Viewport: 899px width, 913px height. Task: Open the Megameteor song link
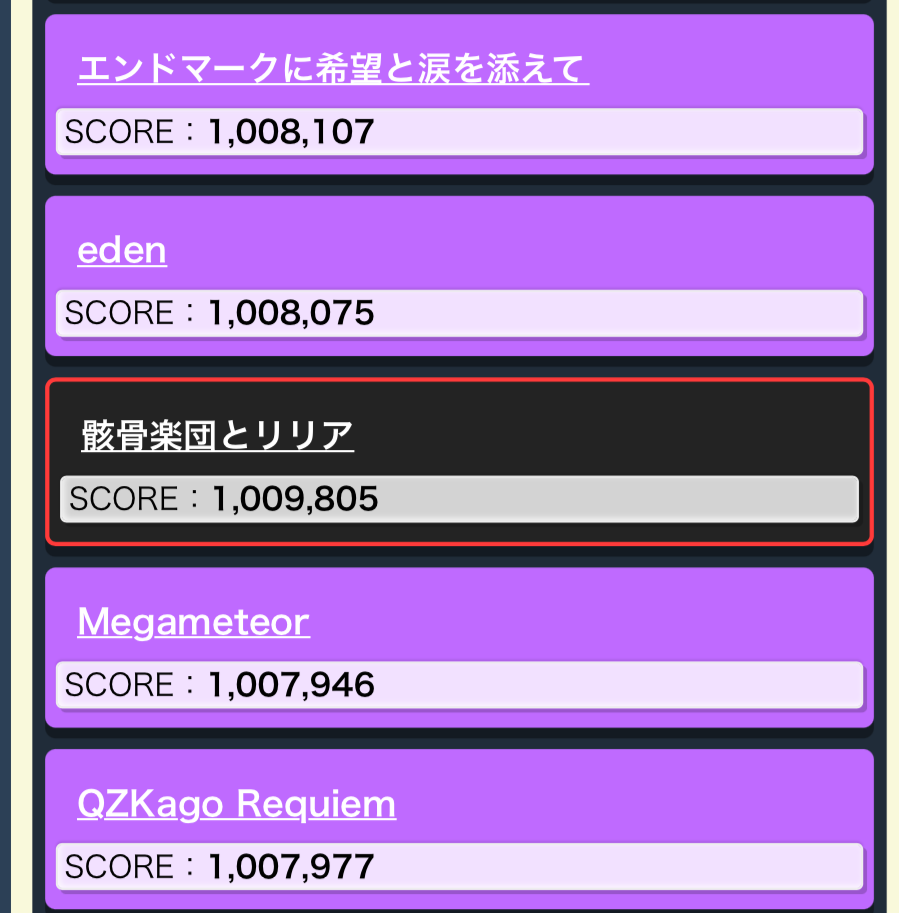(x=193, y=622)
